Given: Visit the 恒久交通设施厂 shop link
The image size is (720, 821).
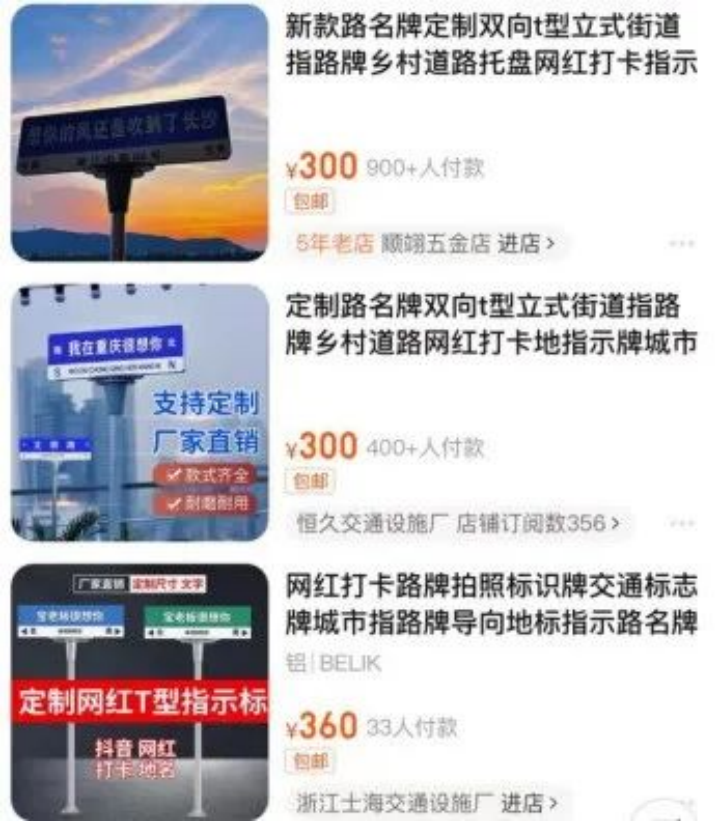Looking at the screenshot, I should point(460,522).
